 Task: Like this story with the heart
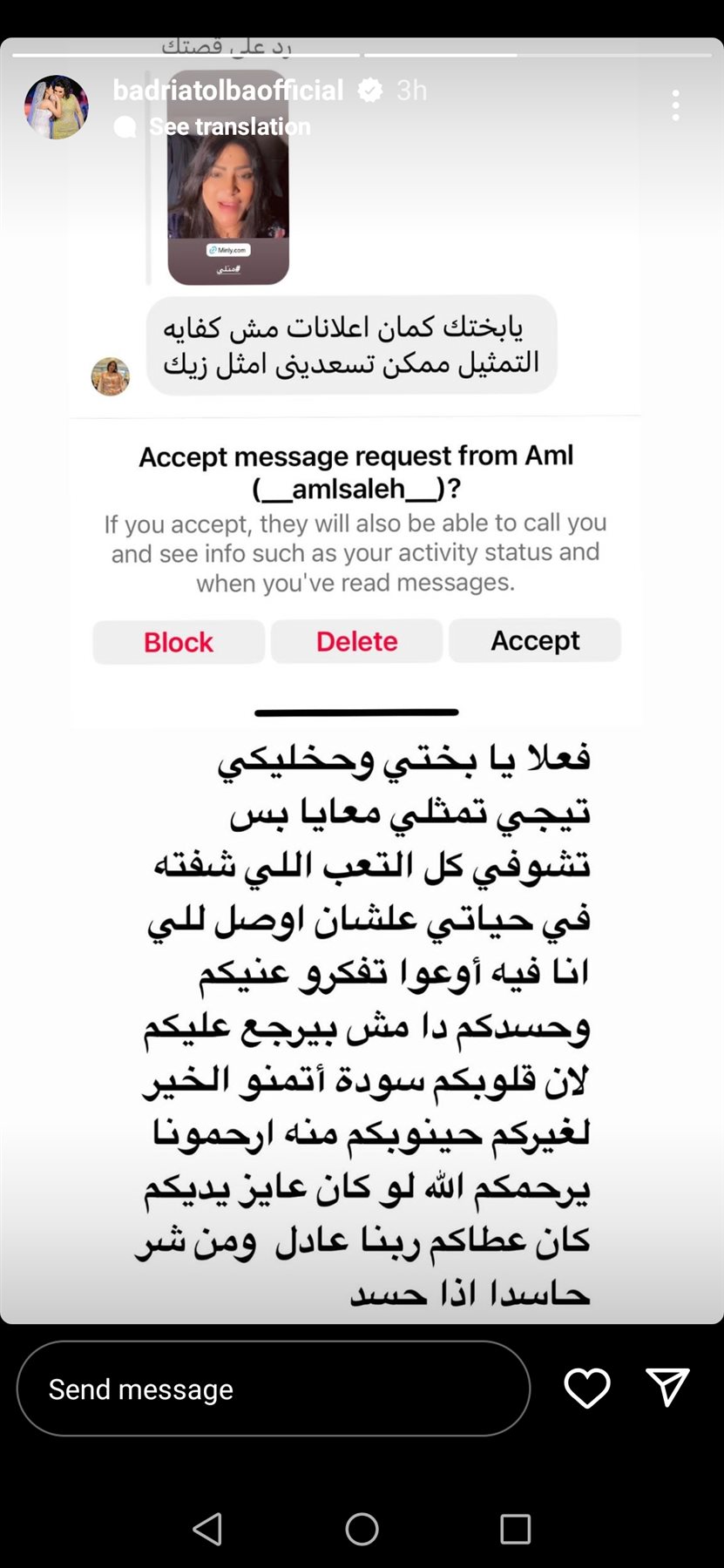(587, 1388)
